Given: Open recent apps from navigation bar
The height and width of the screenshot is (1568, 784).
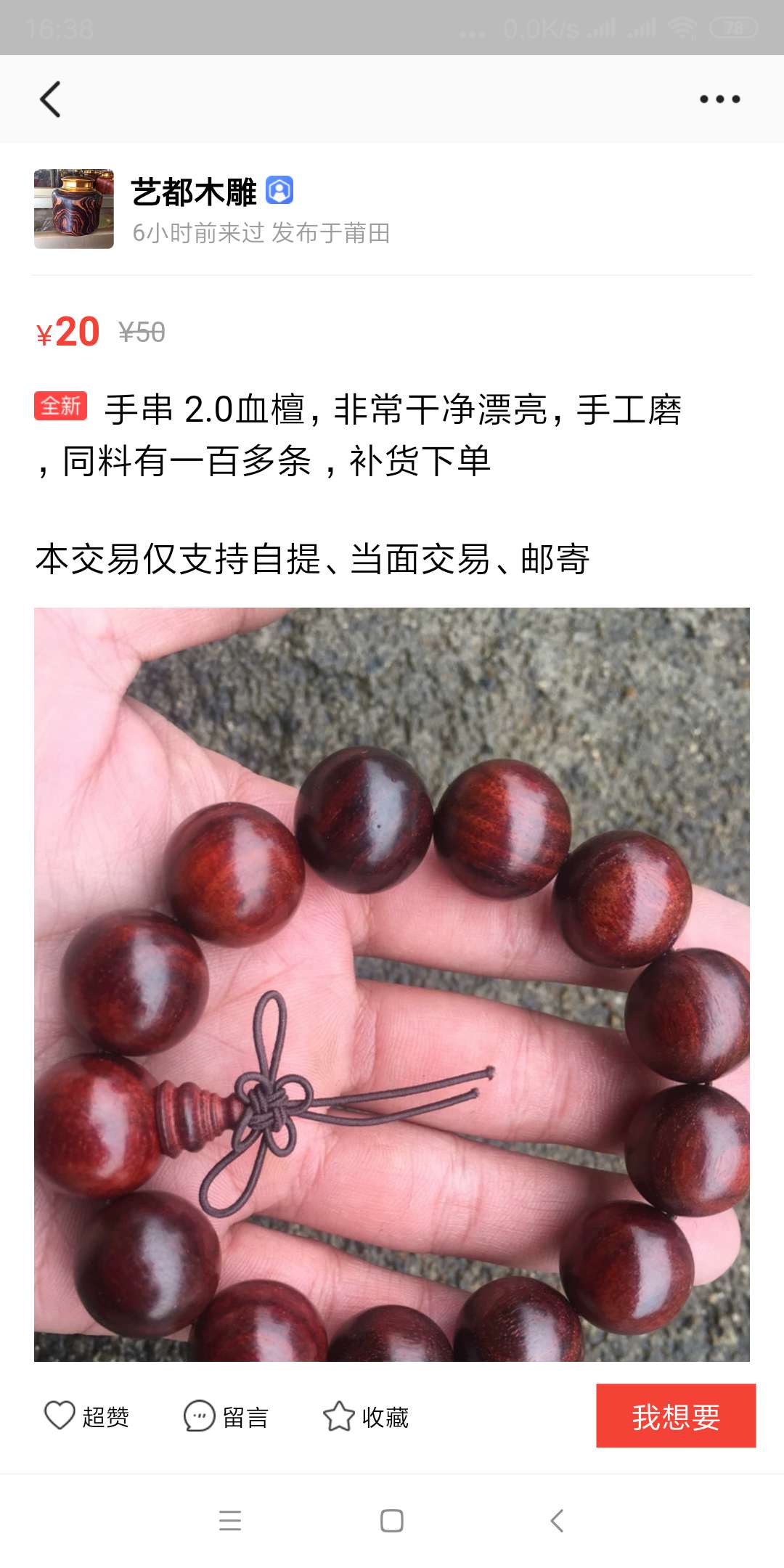Looking at the screenshot, I should tap(229, 1521).
